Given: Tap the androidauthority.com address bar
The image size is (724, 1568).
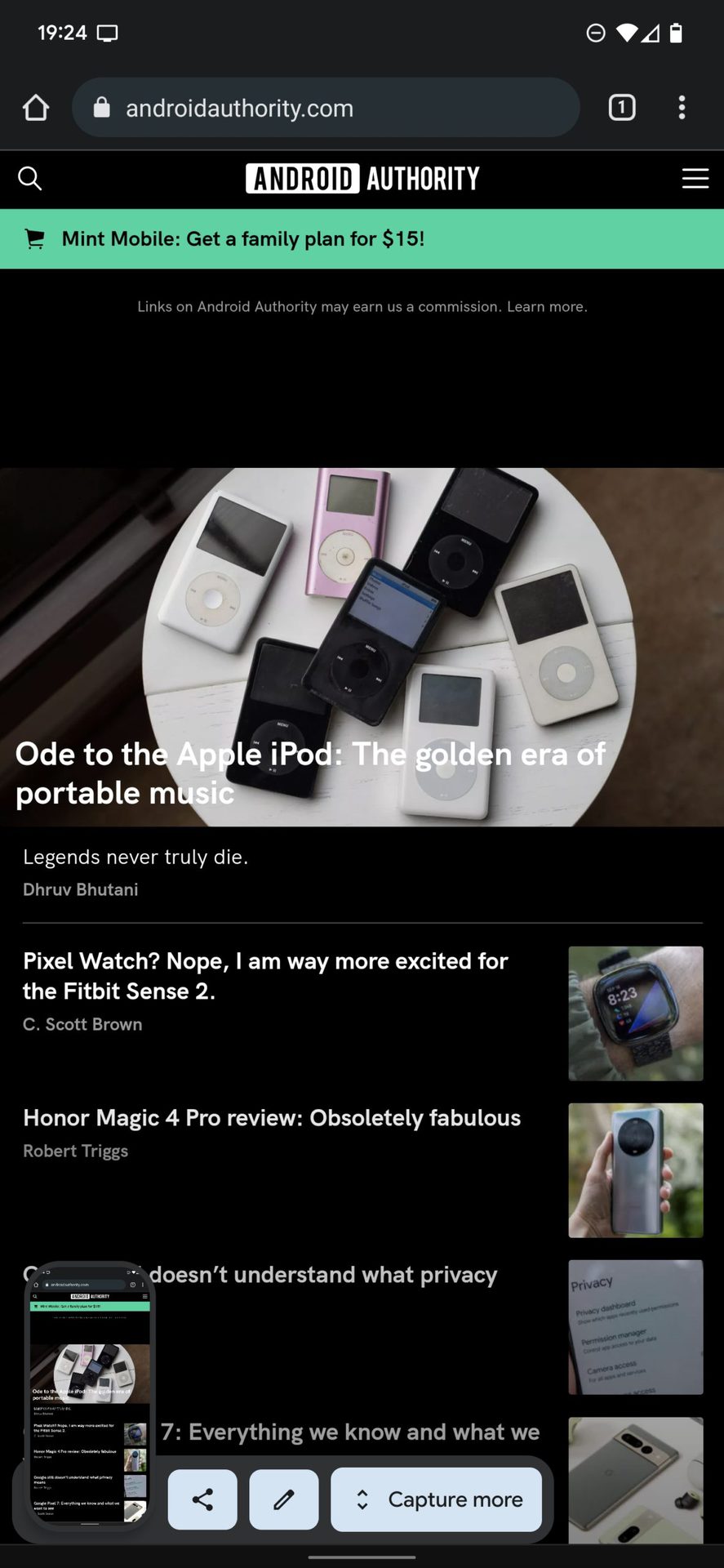Looking at the screenshot, I should (326, 108).
